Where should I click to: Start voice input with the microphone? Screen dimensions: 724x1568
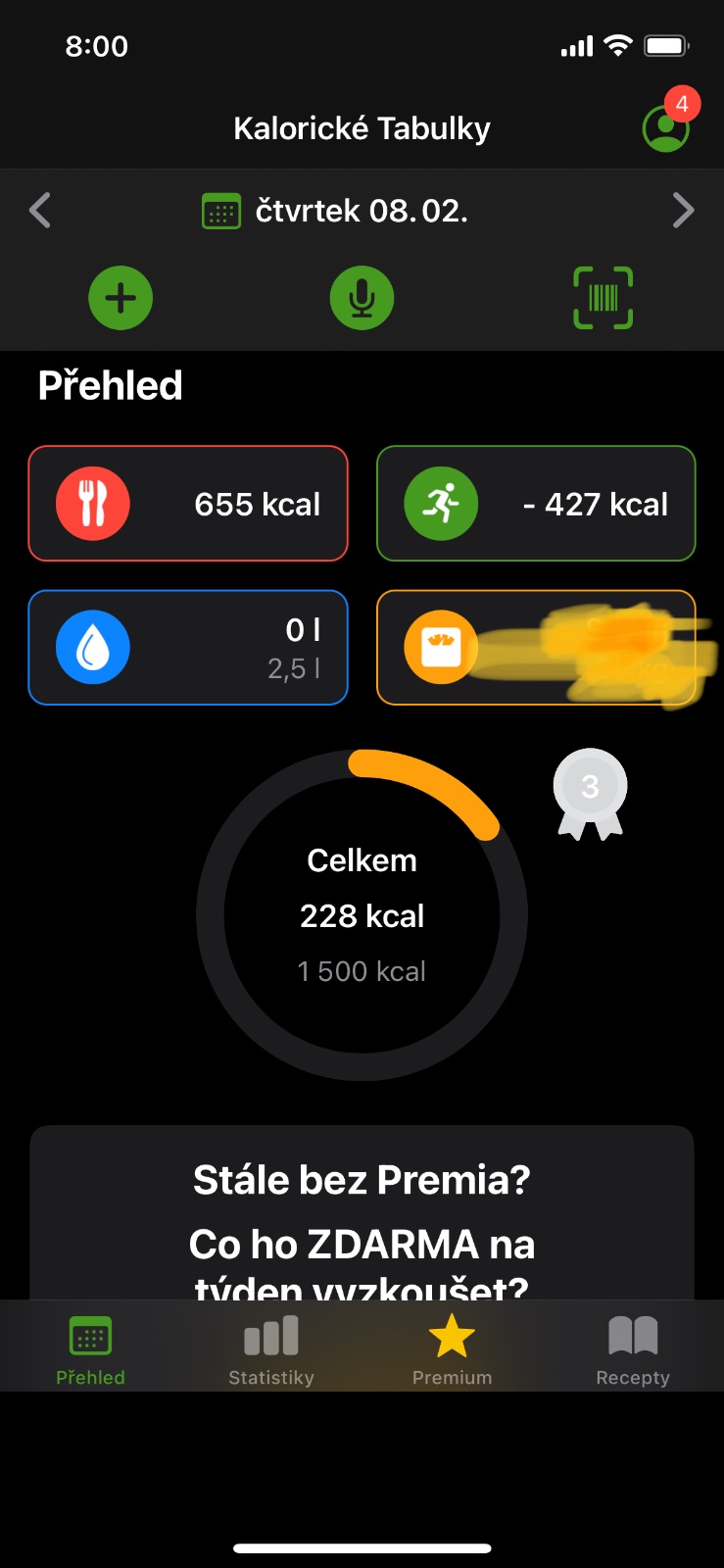coord(362,298)
